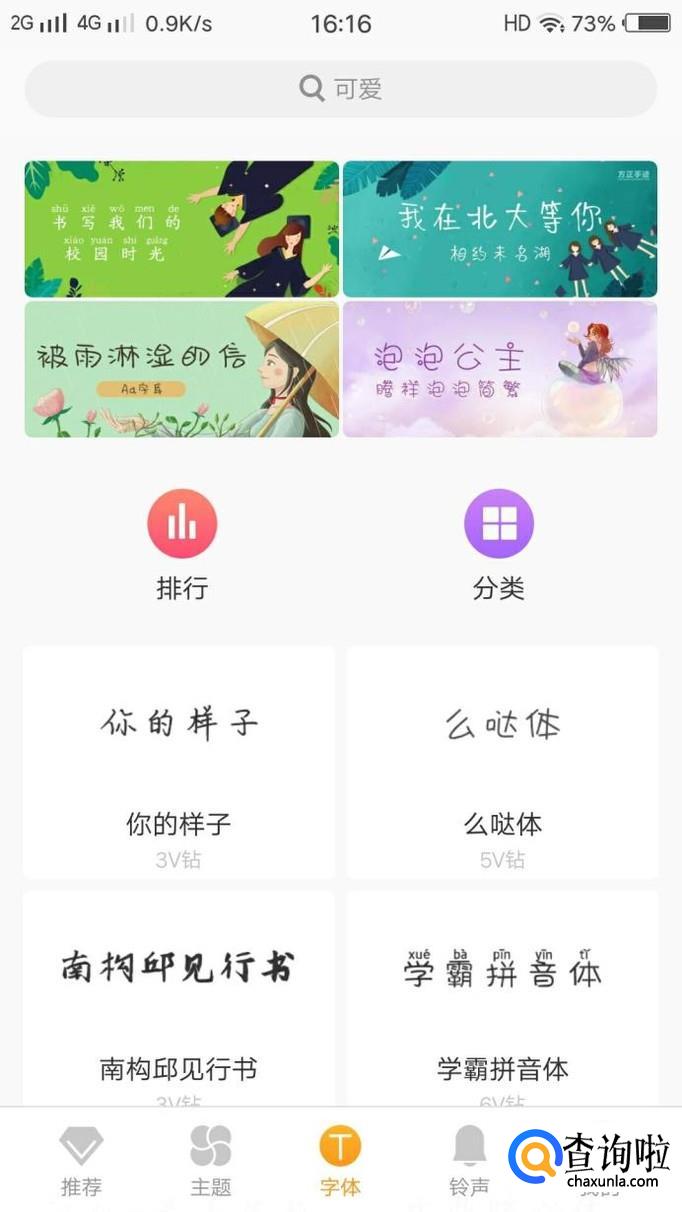Image resolution: width=682 pixels, height=1212 pixels.
Task: Switch to the 推荐 tab
Action: click(x=81, y=1160)
